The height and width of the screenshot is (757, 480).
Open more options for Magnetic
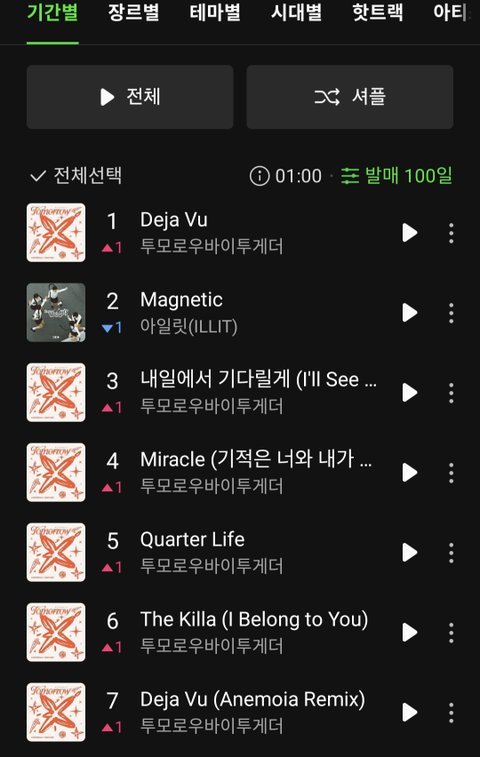451,313
